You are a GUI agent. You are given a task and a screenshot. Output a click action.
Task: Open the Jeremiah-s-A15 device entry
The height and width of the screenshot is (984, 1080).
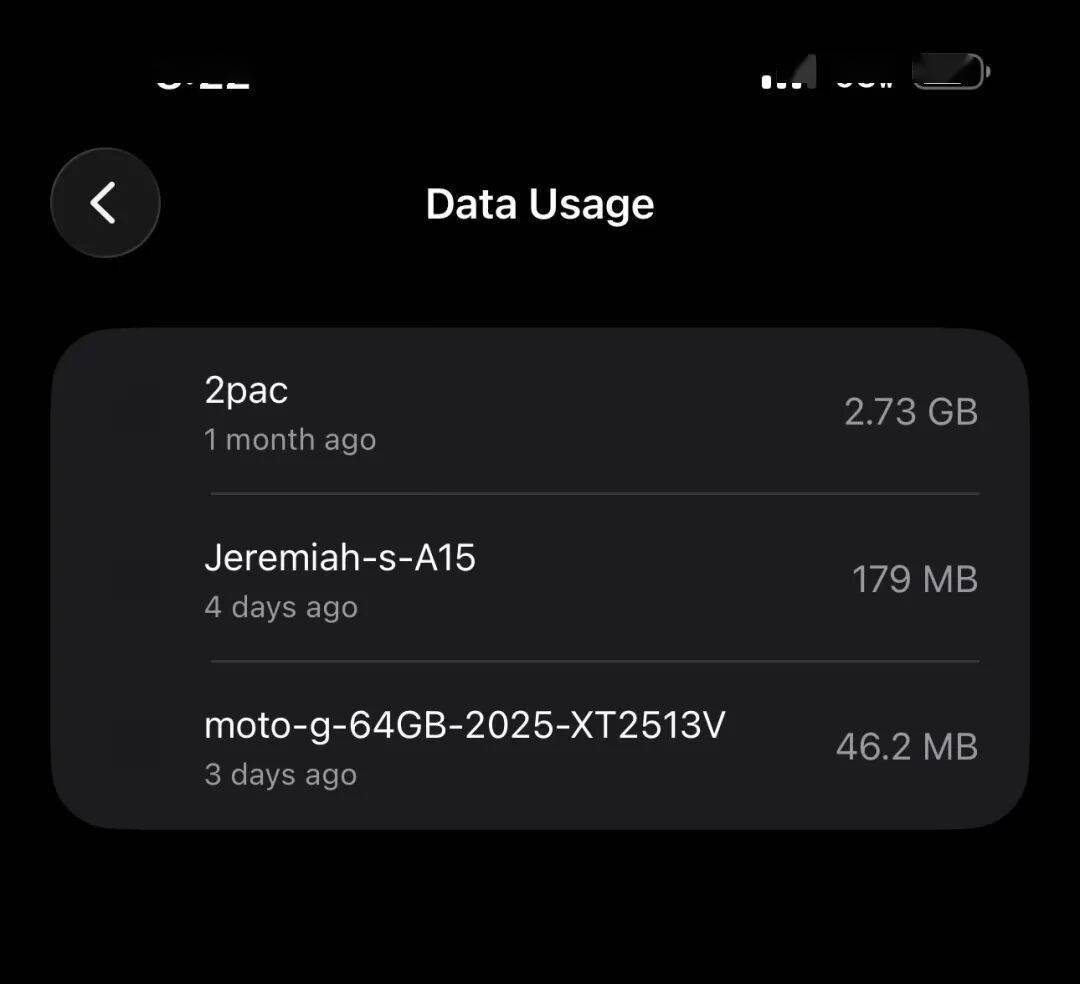click(540, 578)
